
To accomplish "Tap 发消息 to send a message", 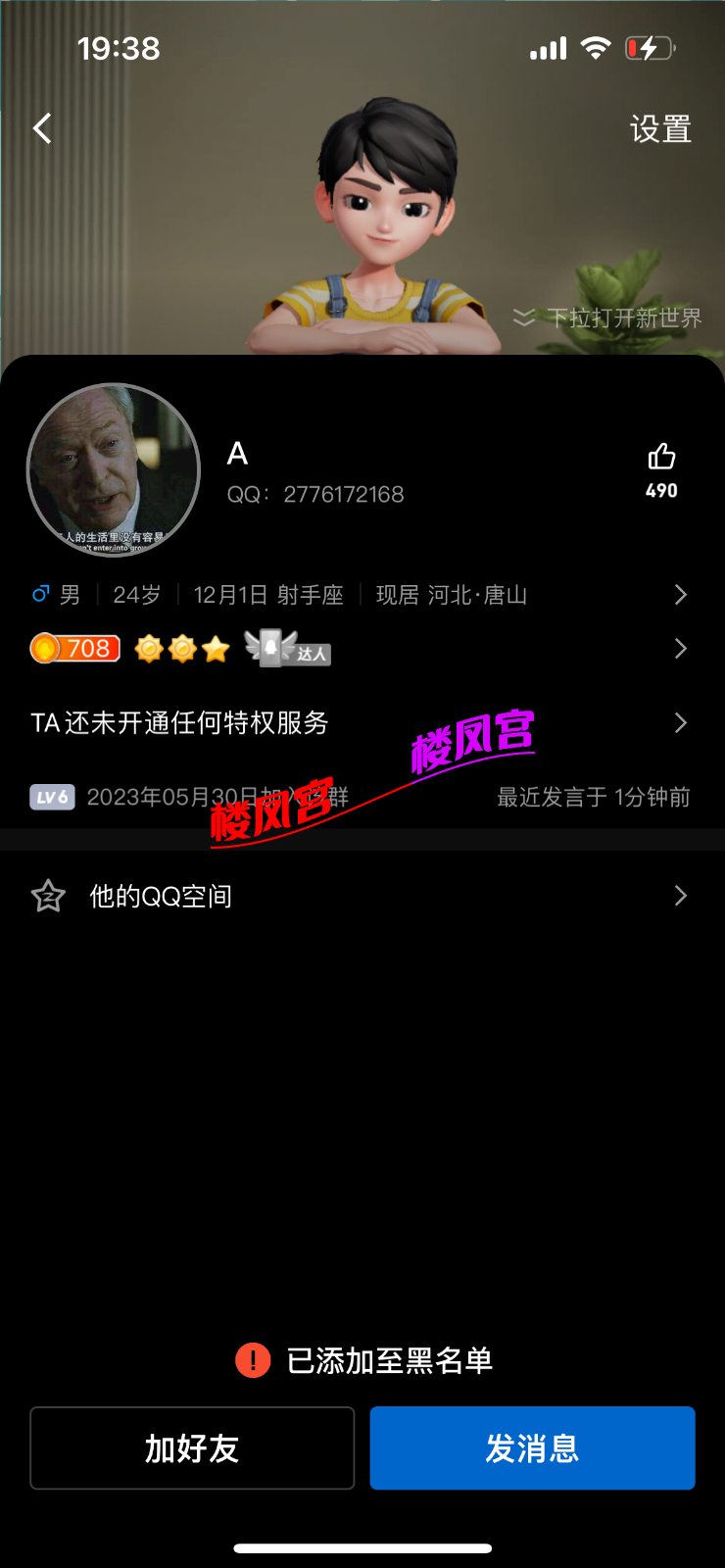I will (532, 1448).
